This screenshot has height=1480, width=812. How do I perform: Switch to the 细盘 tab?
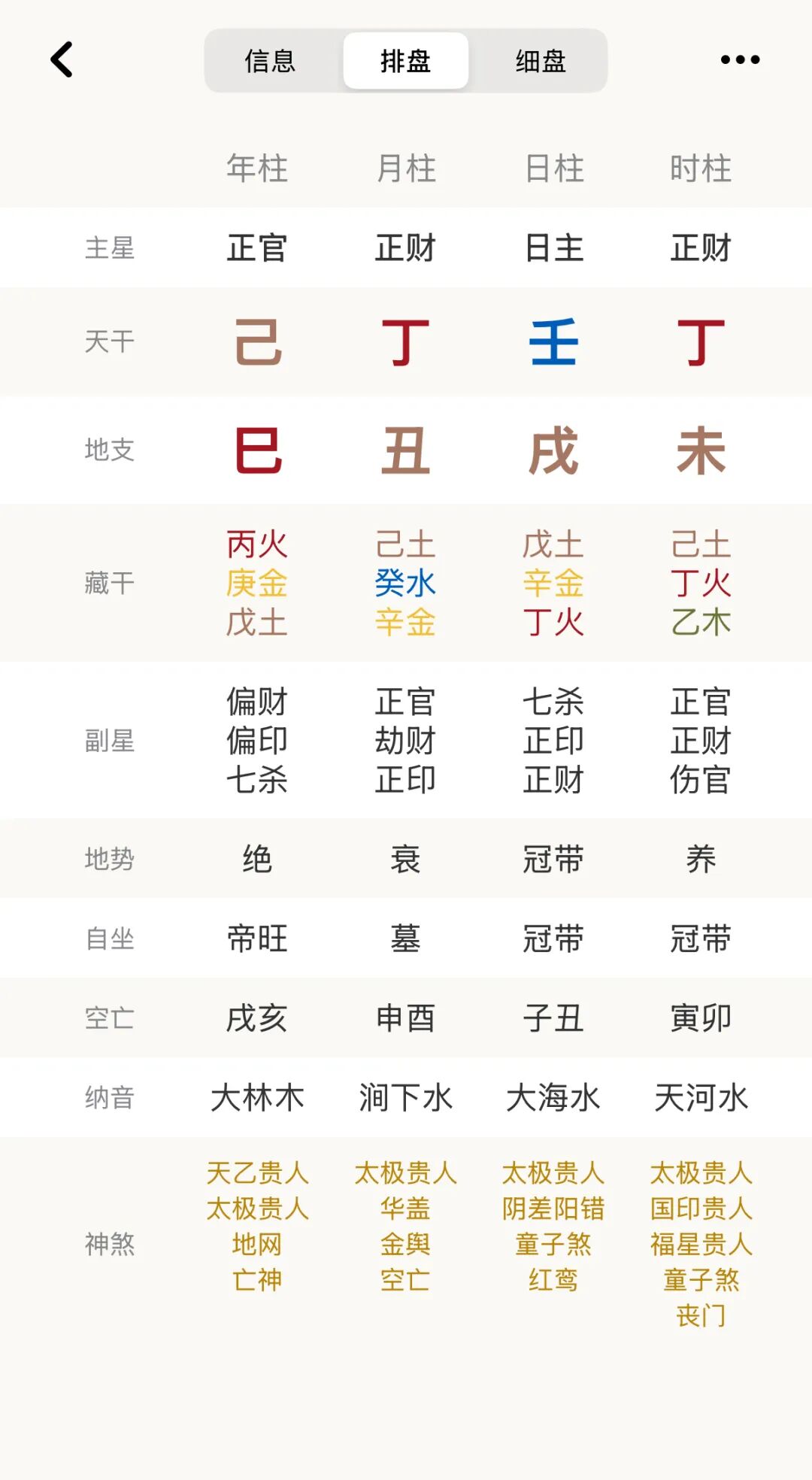(541, 61)
